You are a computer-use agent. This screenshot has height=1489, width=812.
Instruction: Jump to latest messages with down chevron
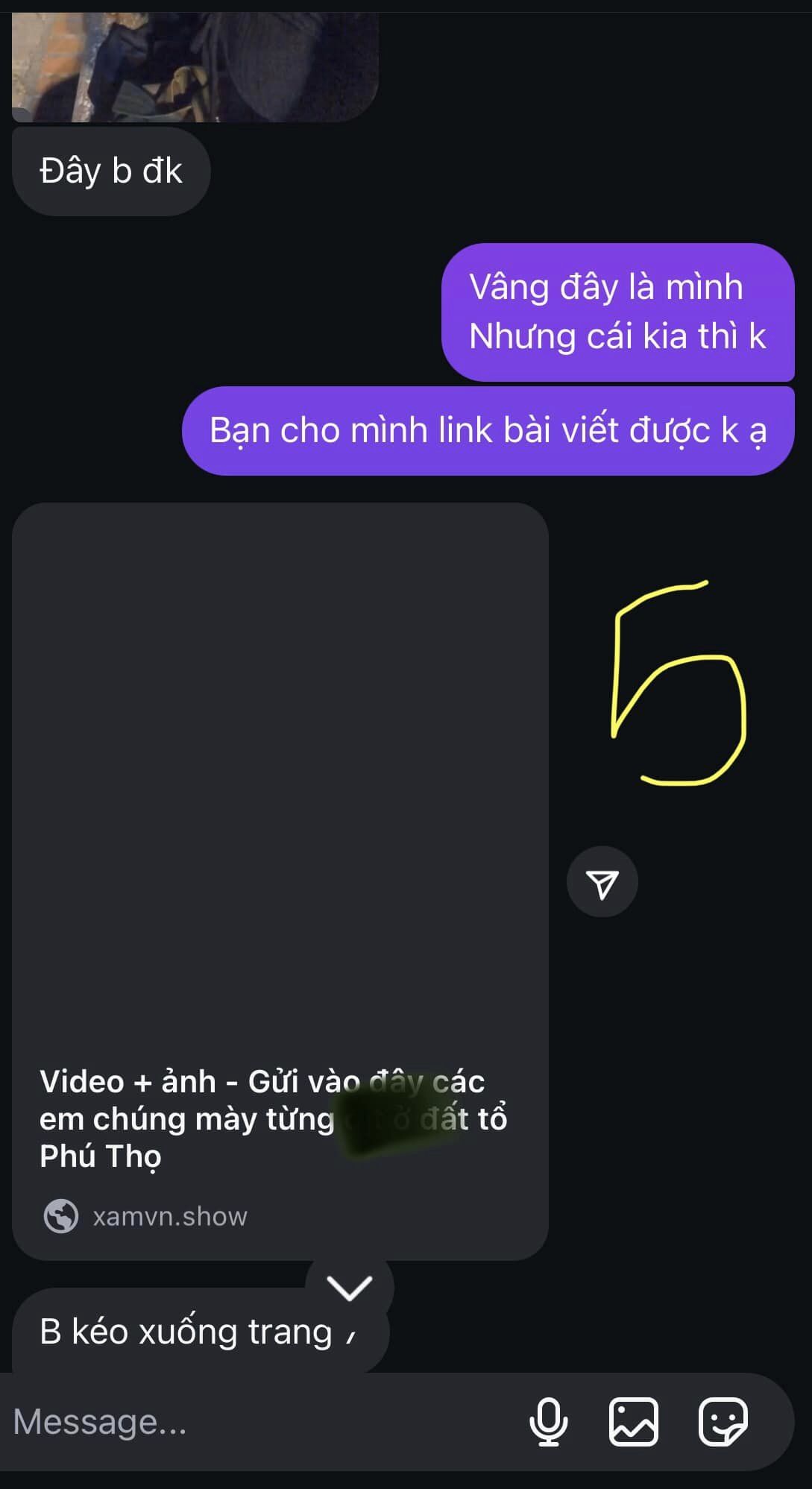click(x=349, y=1288)
